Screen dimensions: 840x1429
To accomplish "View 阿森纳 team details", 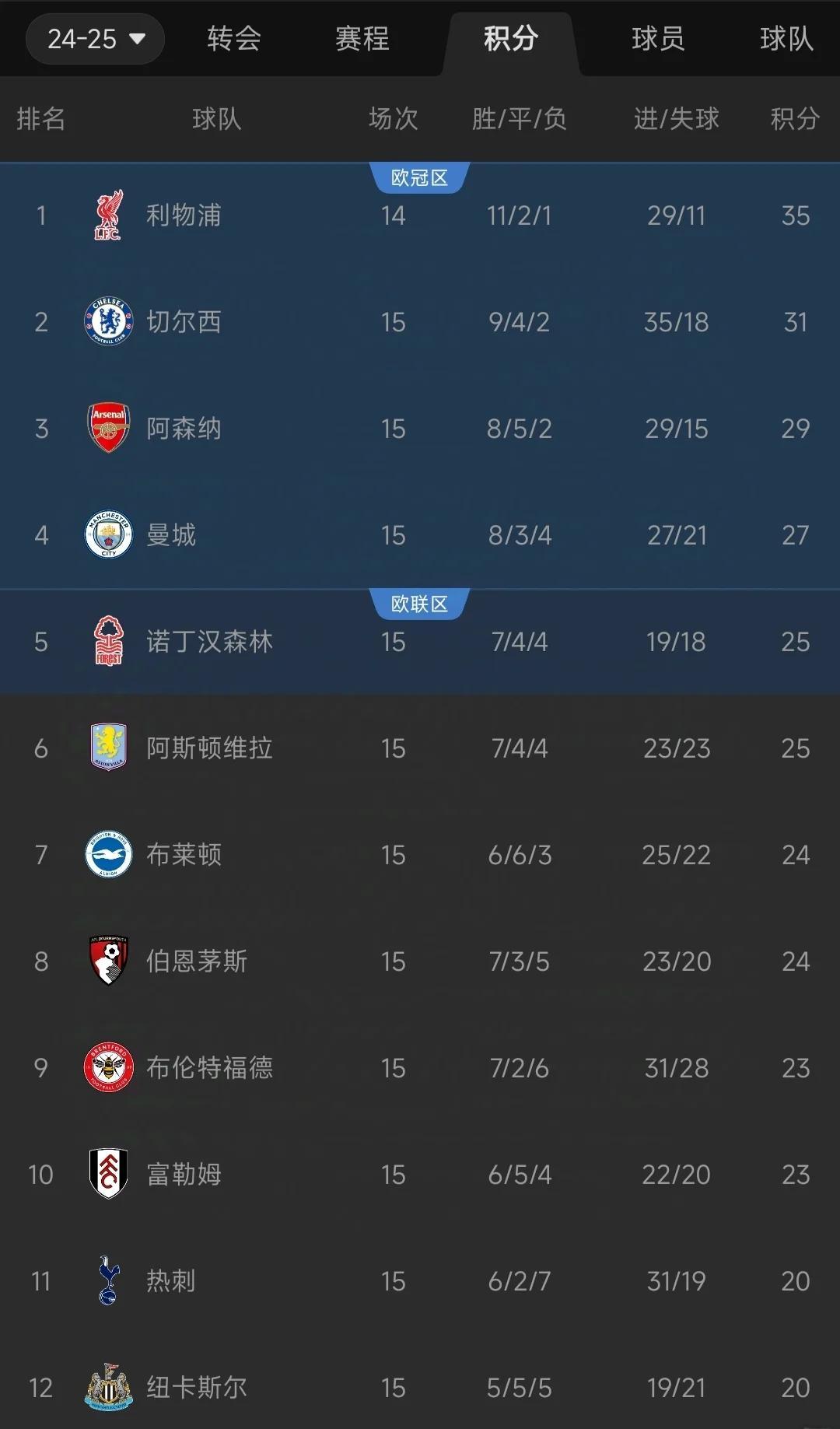I will point(184,429).
